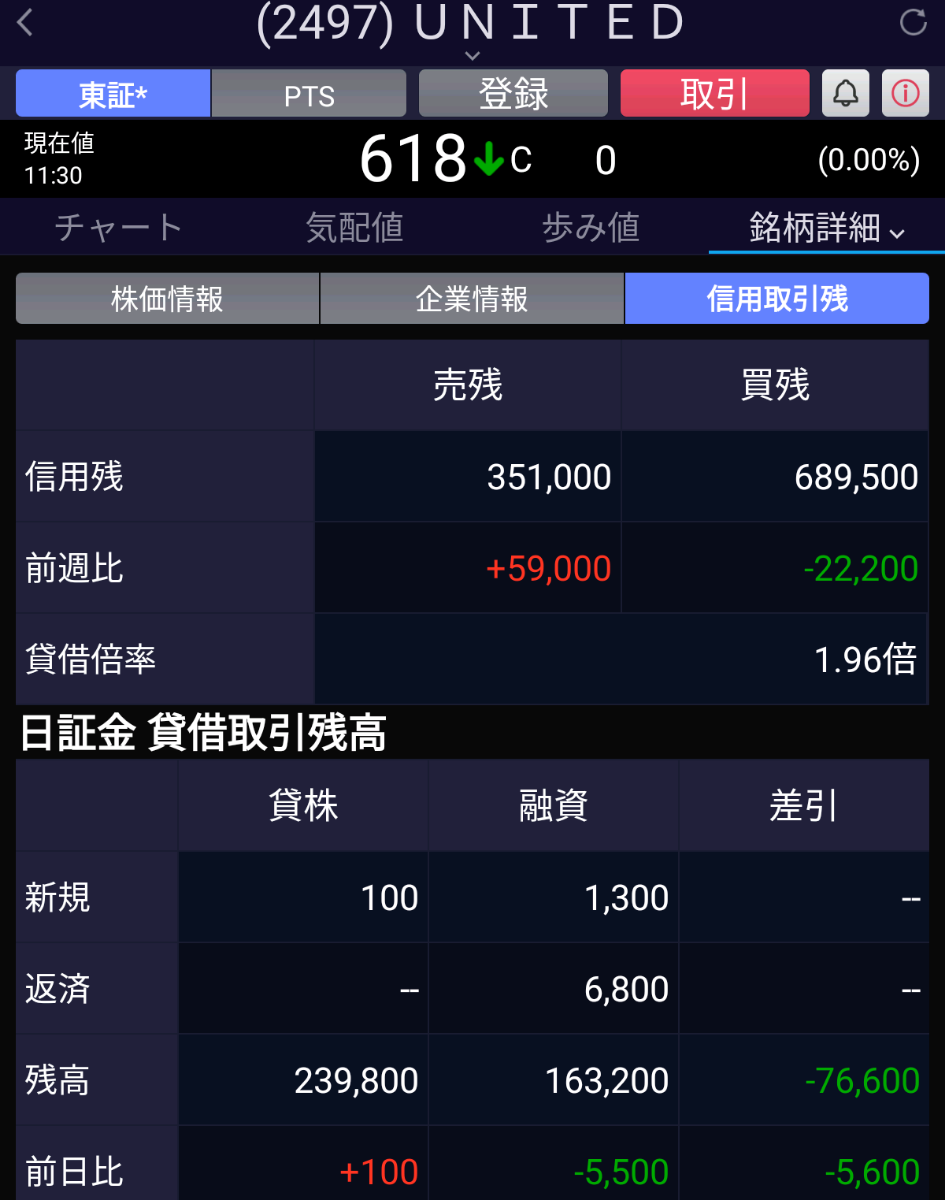The width and height of the screenshot is (945, 1200).
Task: Expand the stock name dropdown chevron
Action: [x=473, y=56]
